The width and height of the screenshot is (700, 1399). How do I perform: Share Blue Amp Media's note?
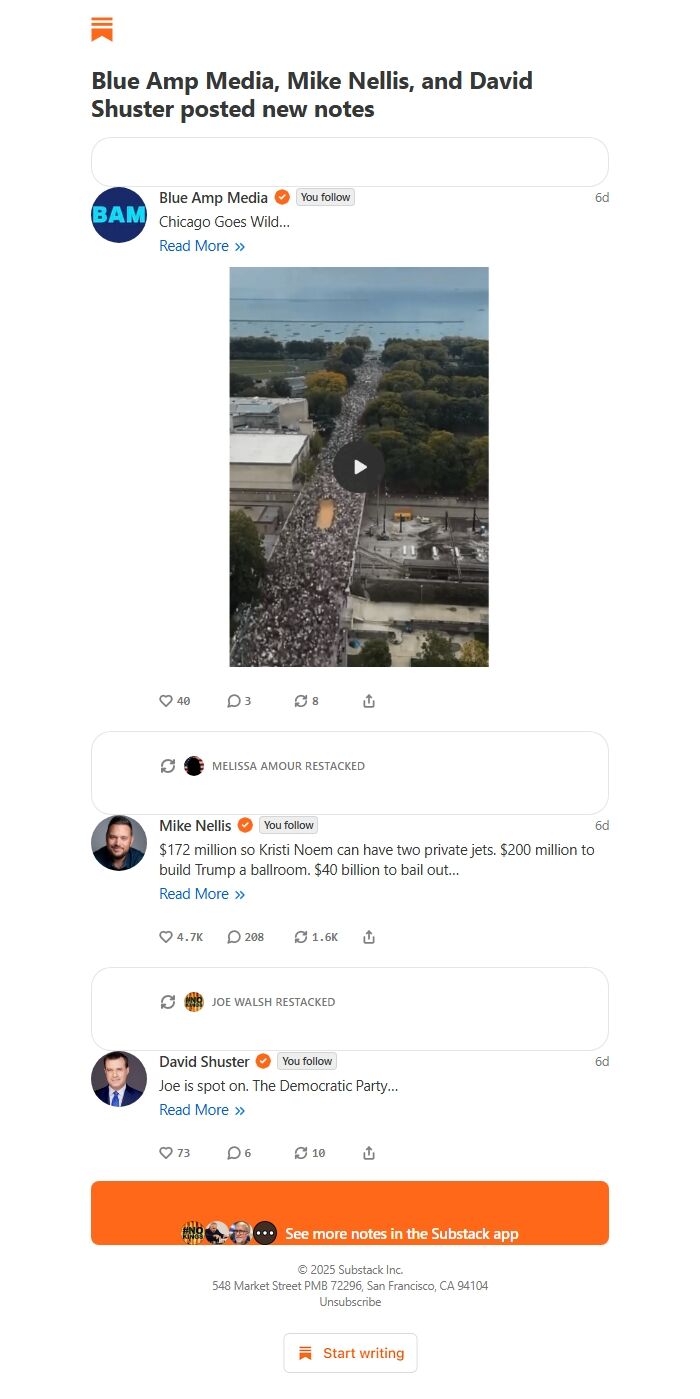point(369,701)
